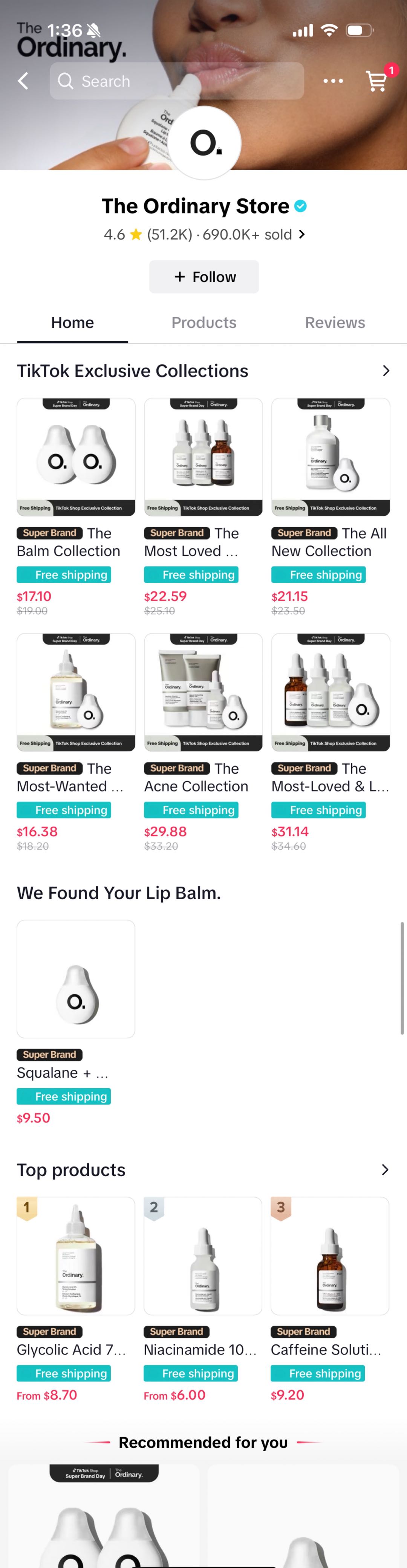This screenshot has width=407, height=1568.
Task: Select Caffeine Solution product at $9.20
Action: click(x=330, y=1256)
